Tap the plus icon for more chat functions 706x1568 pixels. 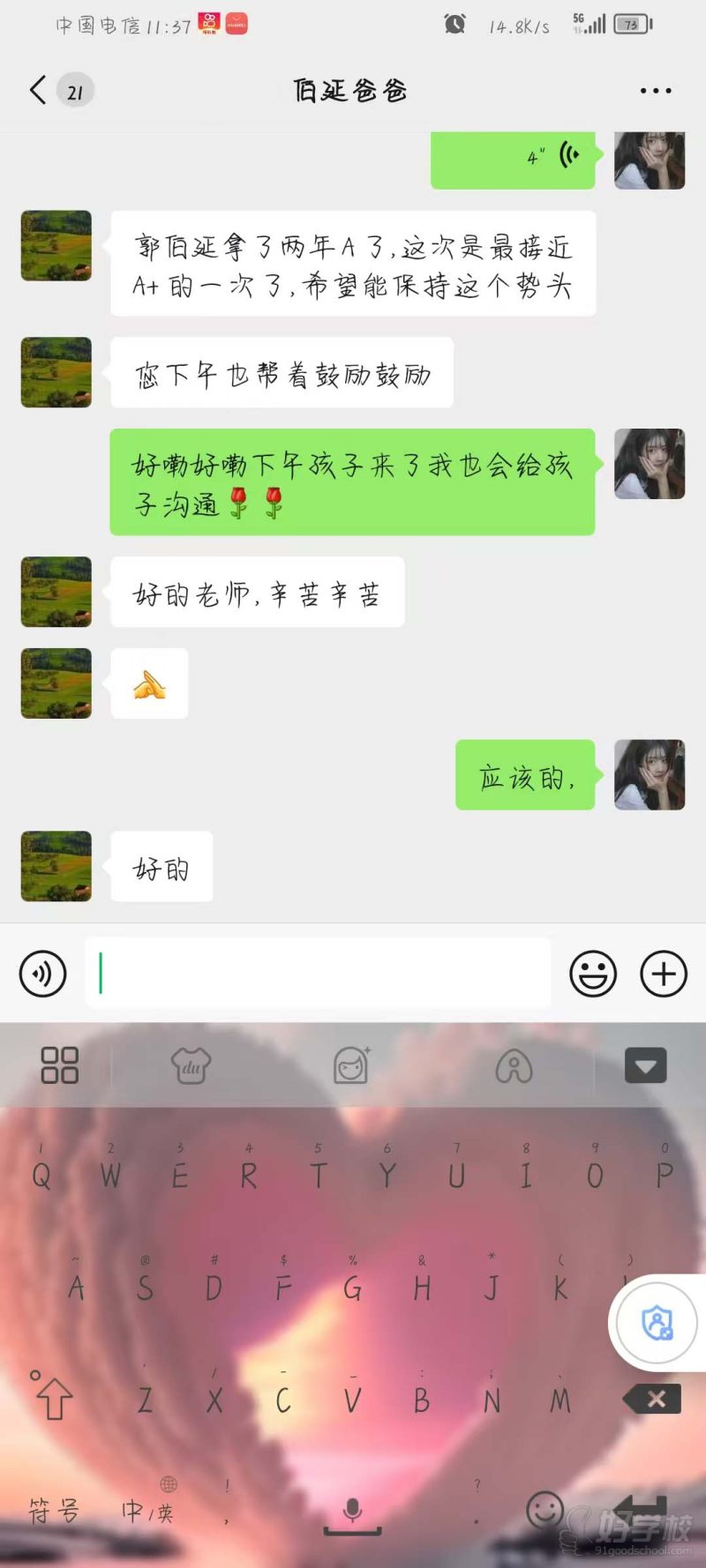coord(663,974)
